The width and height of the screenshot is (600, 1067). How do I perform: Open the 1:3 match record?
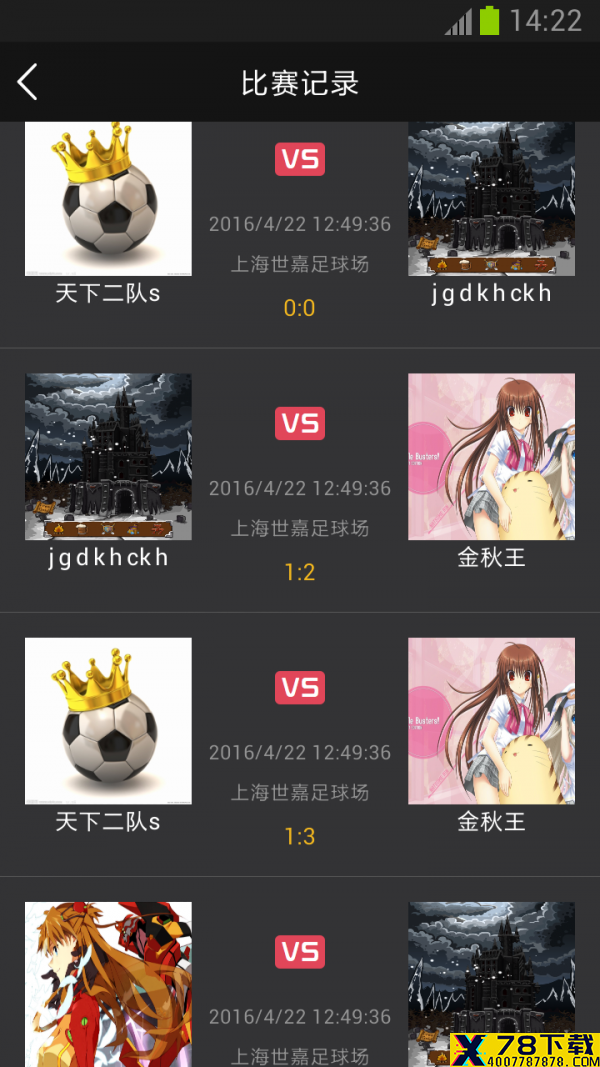pos(300,744)
